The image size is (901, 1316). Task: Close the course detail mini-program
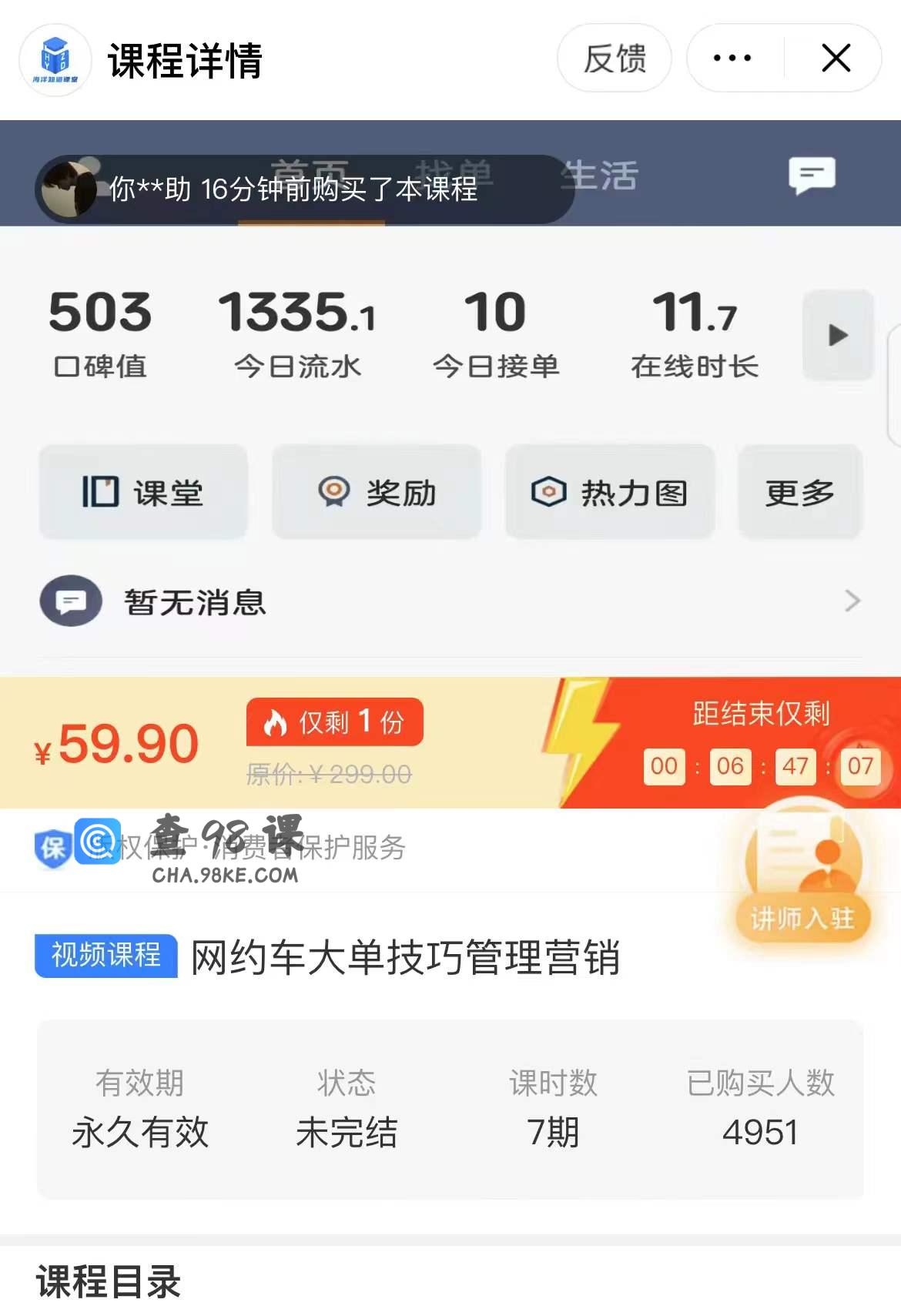[x=836, y=59]
